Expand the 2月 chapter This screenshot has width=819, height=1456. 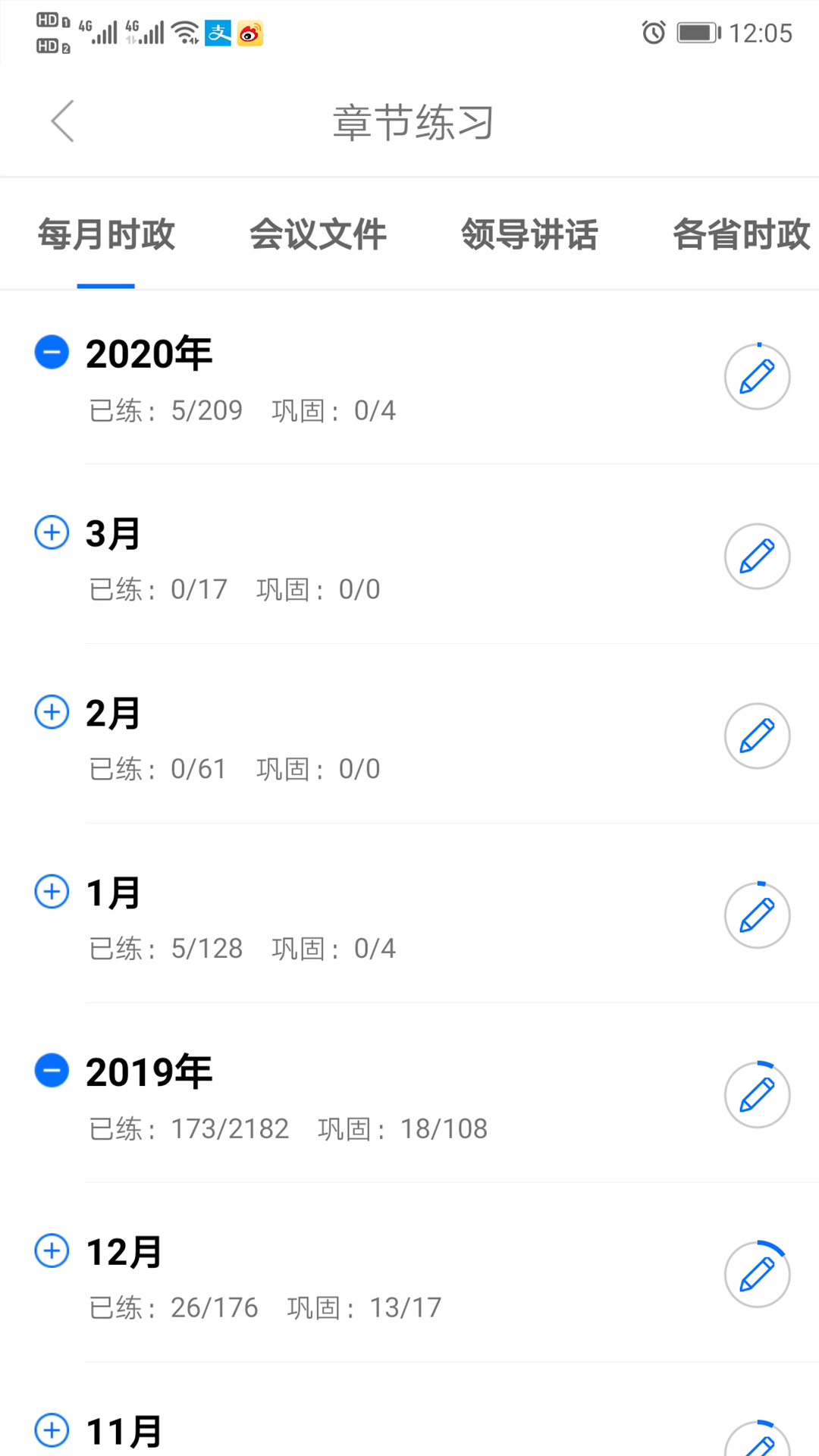pos(52,712)
